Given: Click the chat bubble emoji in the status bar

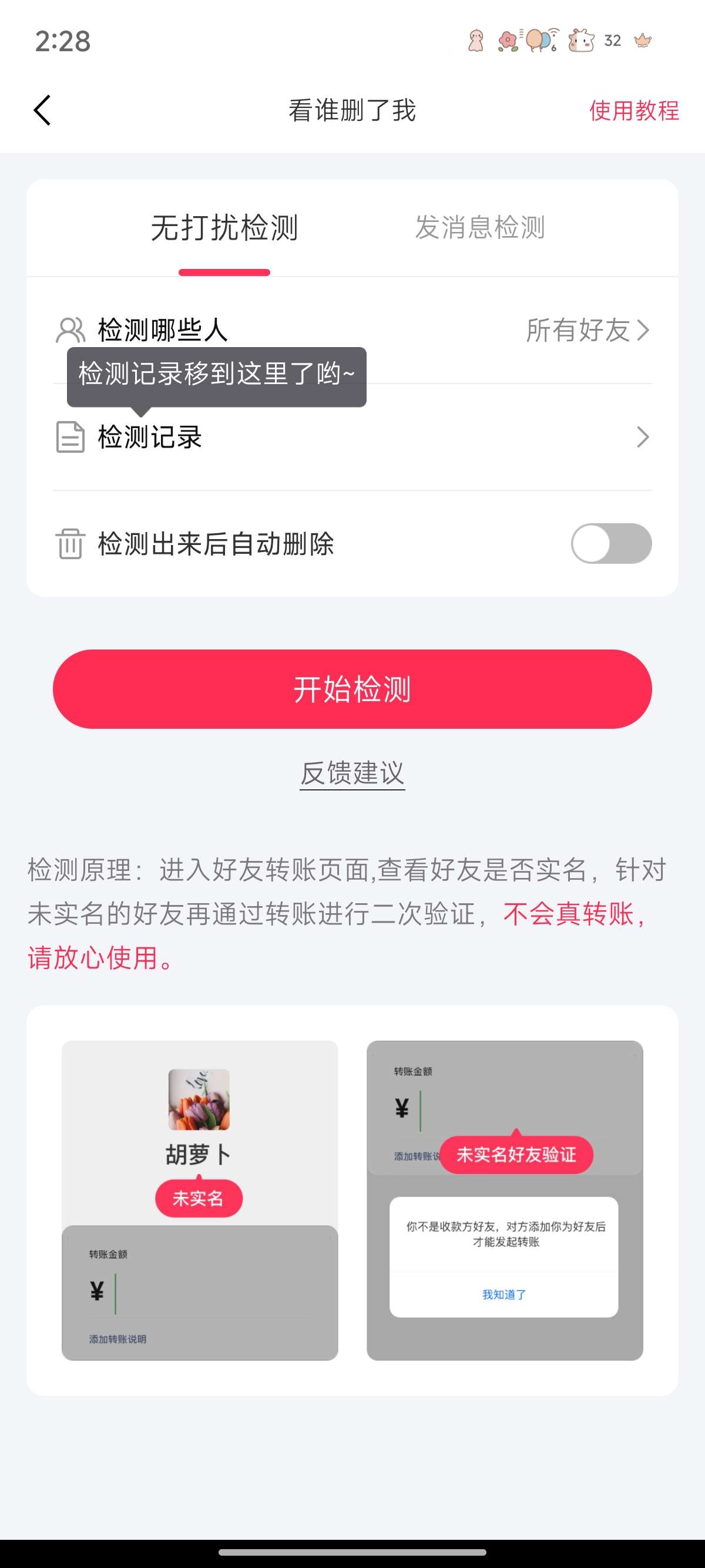Looking at the screenshot, I should 537,39.
